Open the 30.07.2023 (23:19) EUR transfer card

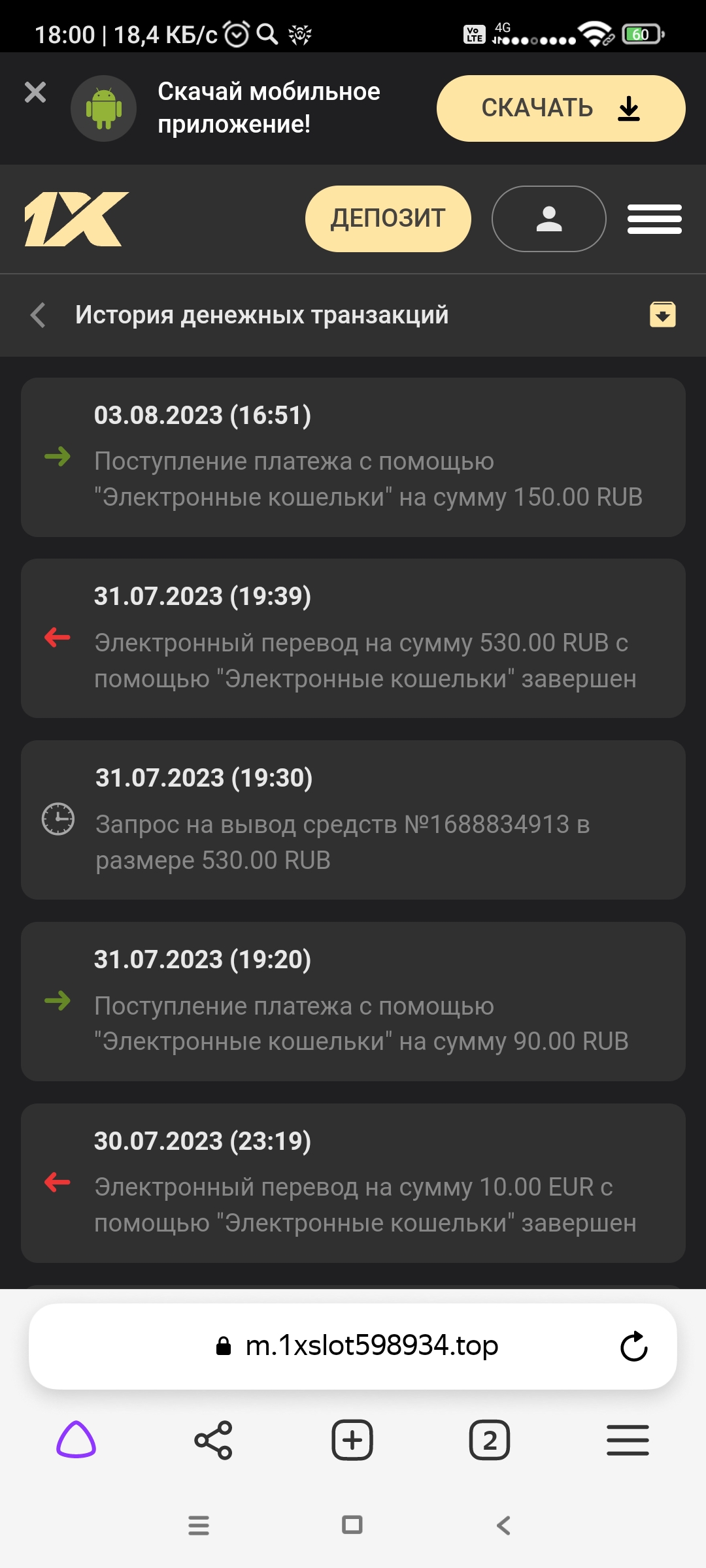click(353, 1183)
